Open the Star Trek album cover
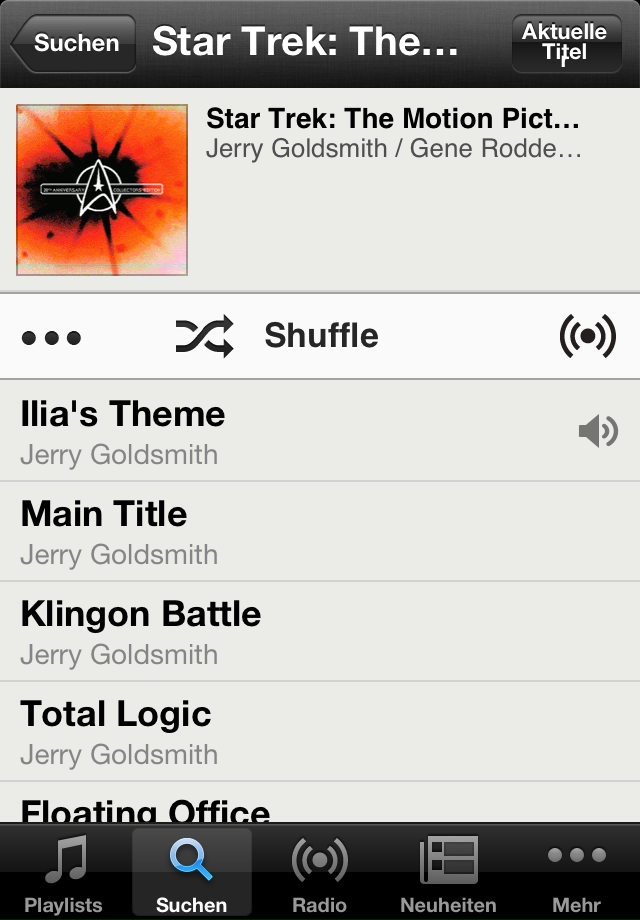The image size is (640, 920). pyautogui.click(x=102, y=190)
